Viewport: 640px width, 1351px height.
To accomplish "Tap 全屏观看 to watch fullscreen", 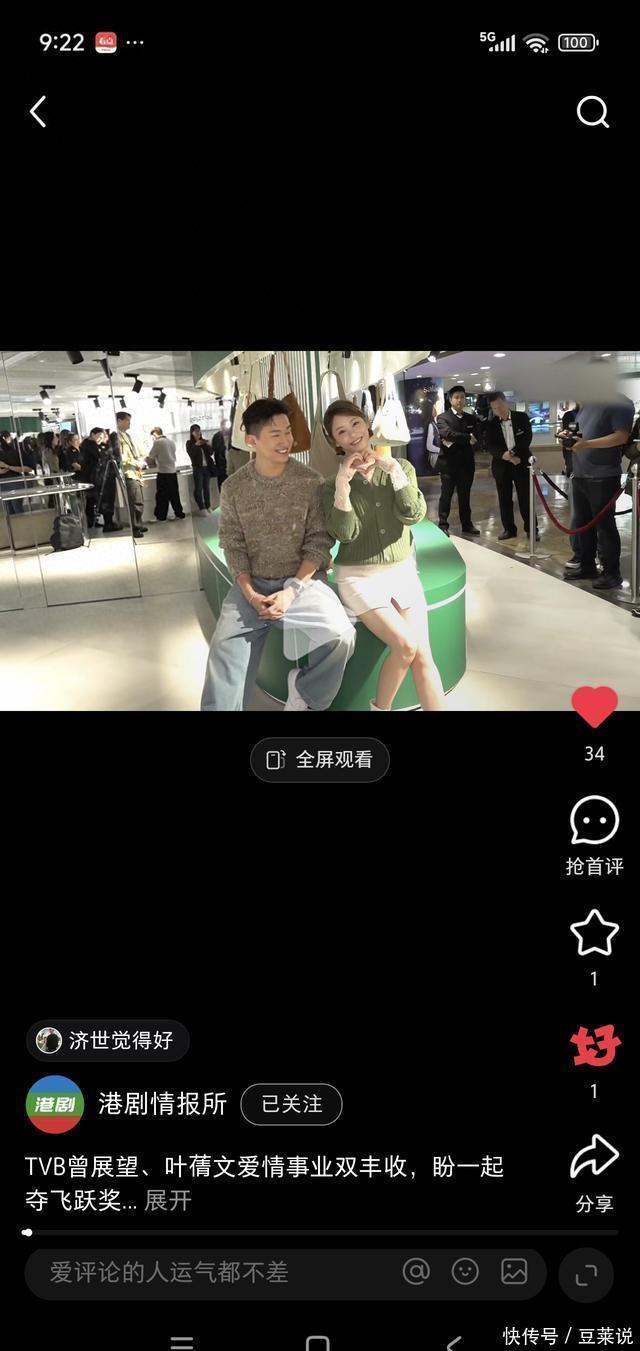I will tap(319, 760).
